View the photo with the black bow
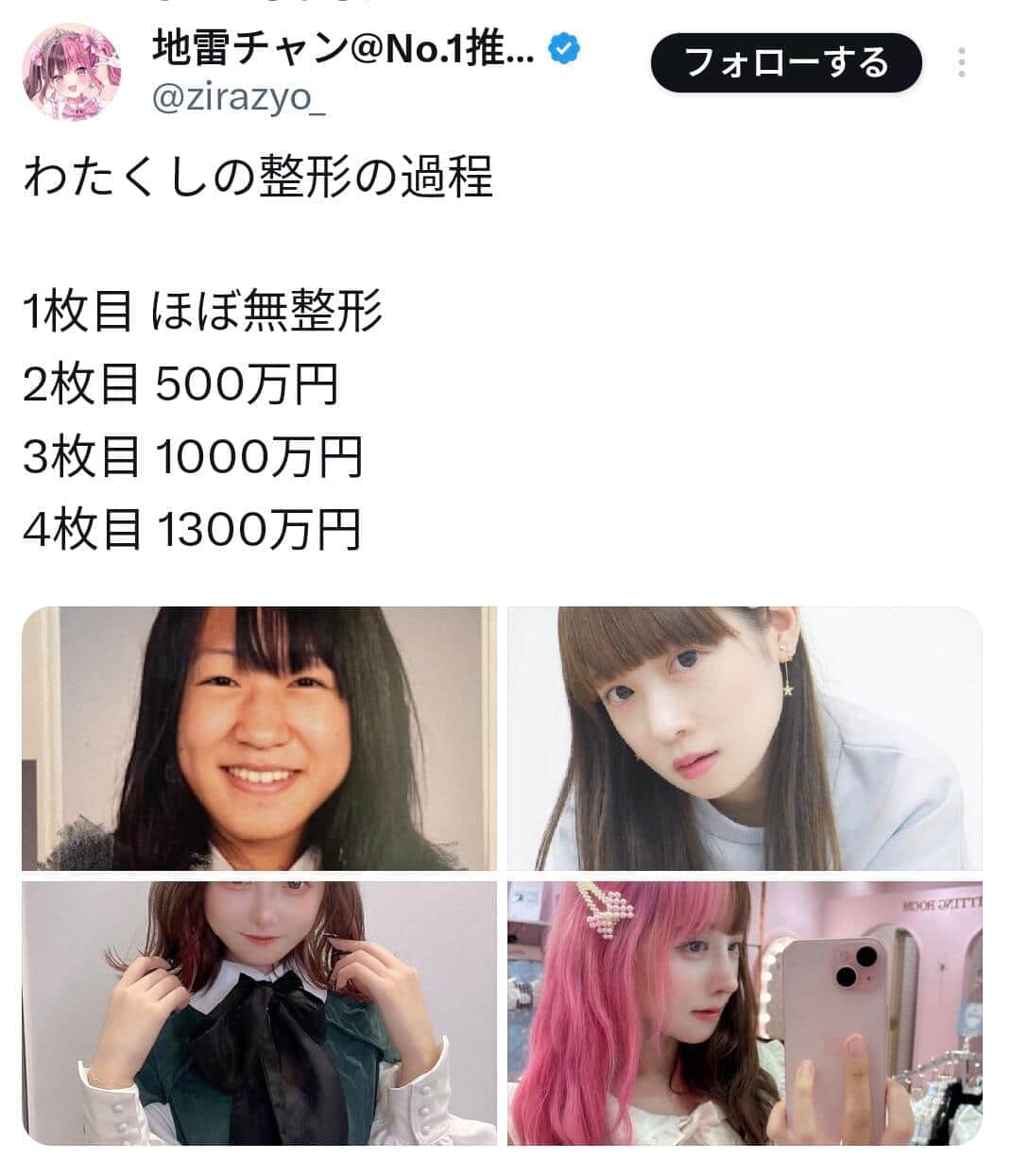The image size is (1012, 1176). click(x=259, y=1013)
